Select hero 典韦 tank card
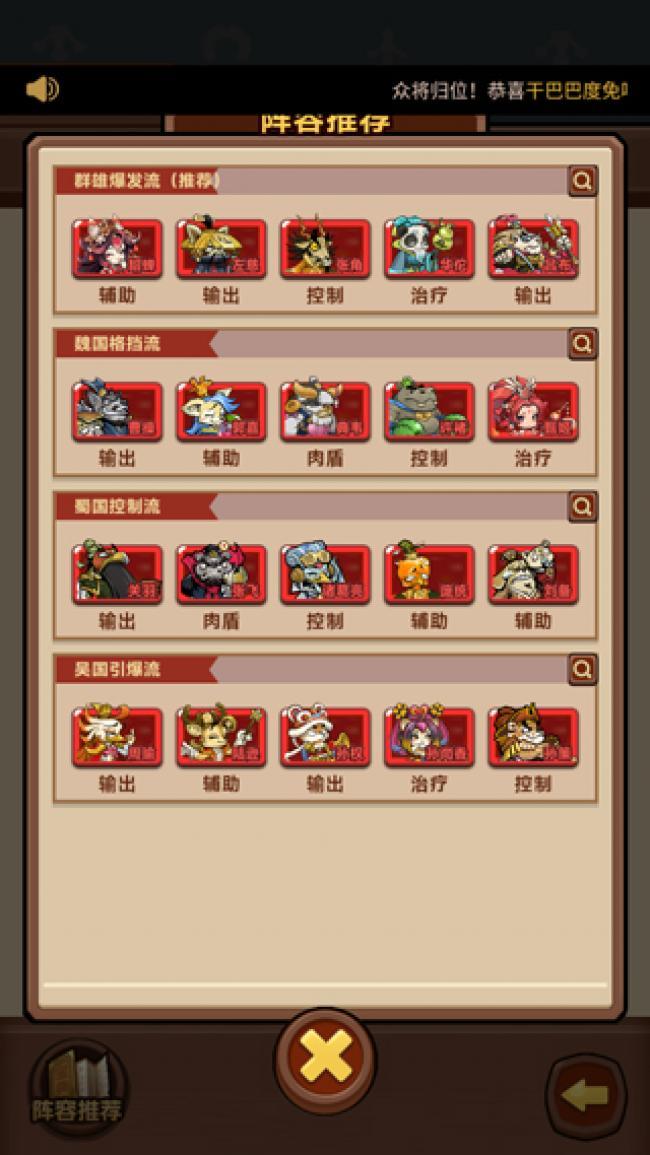This screenshot has height=1155, width=650. click(325, 411)
